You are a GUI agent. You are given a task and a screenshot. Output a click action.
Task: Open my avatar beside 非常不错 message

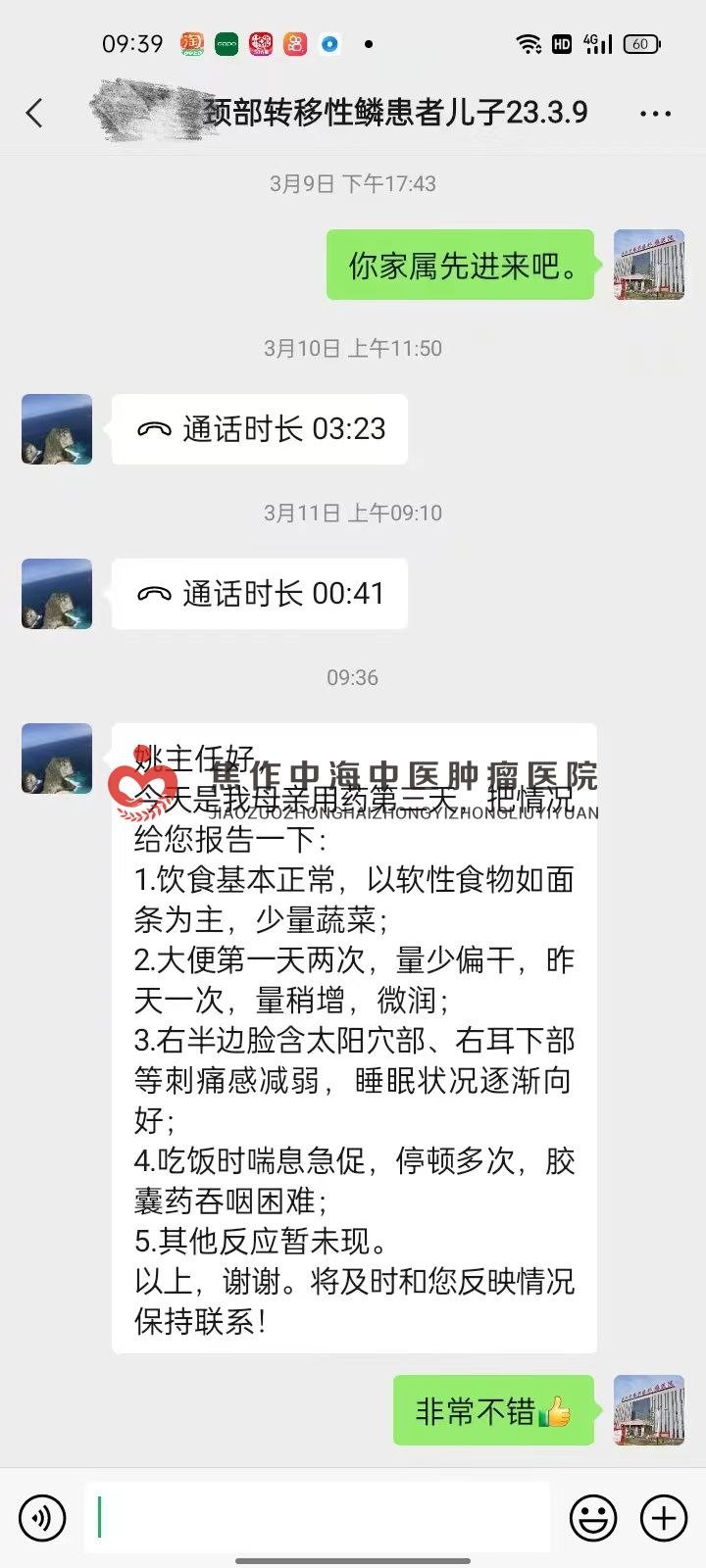pos(648,1410)
